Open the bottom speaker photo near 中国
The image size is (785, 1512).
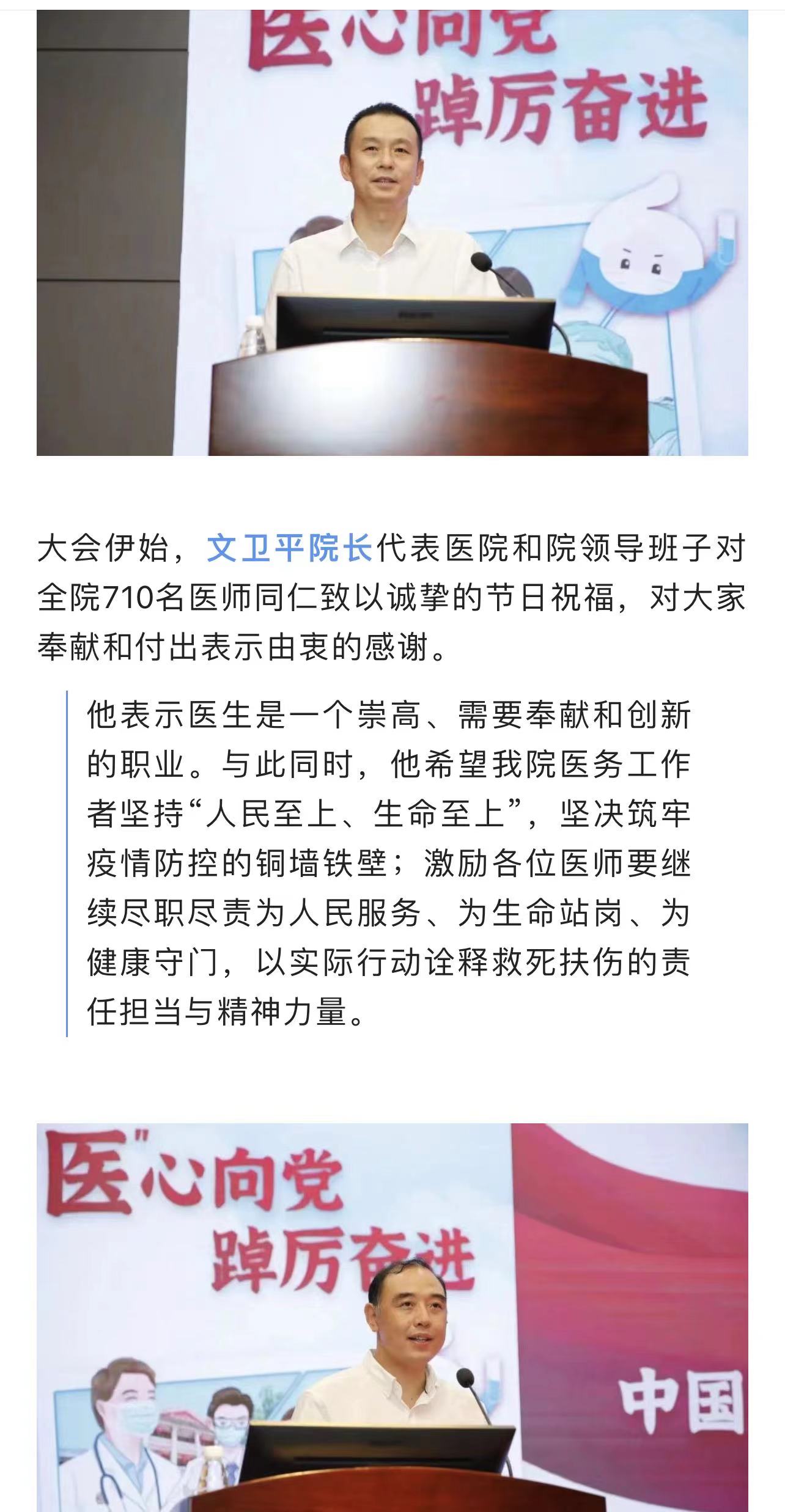click(x=392, y=1317)
